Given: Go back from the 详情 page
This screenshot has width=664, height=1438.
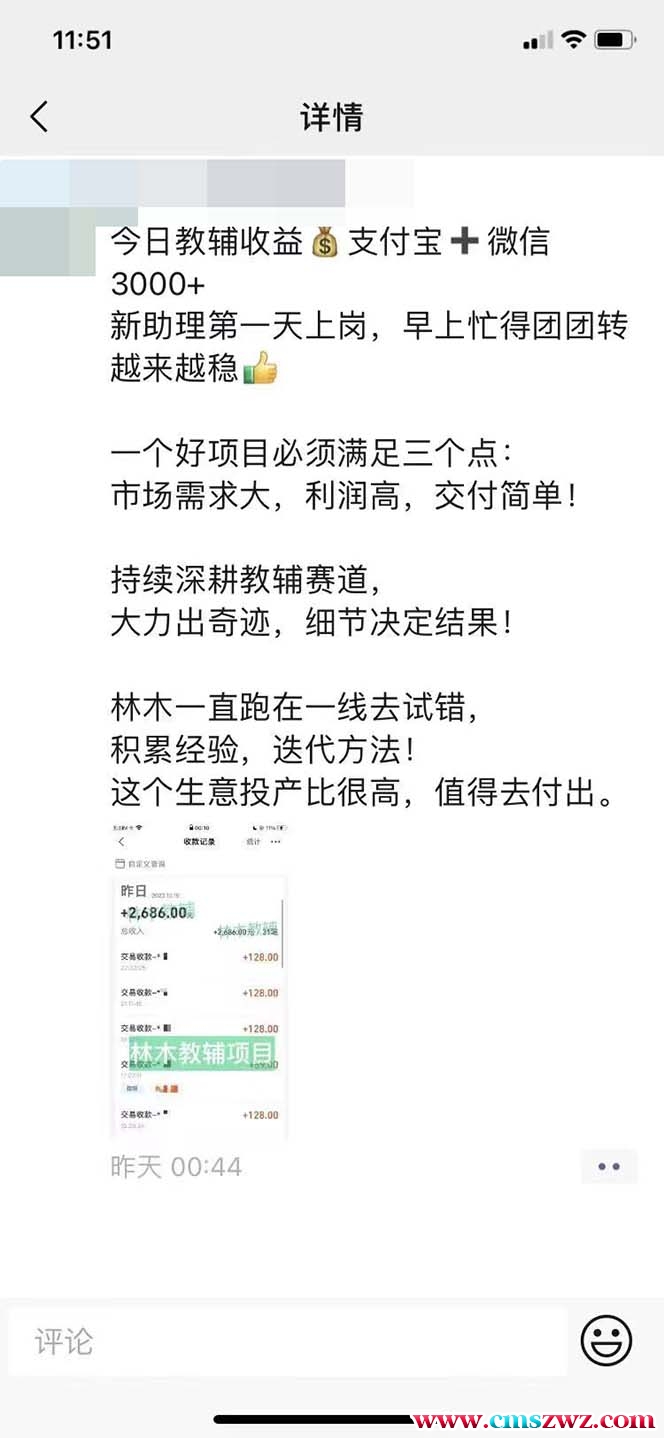Looking at the screenshot, I should point(39,117).
